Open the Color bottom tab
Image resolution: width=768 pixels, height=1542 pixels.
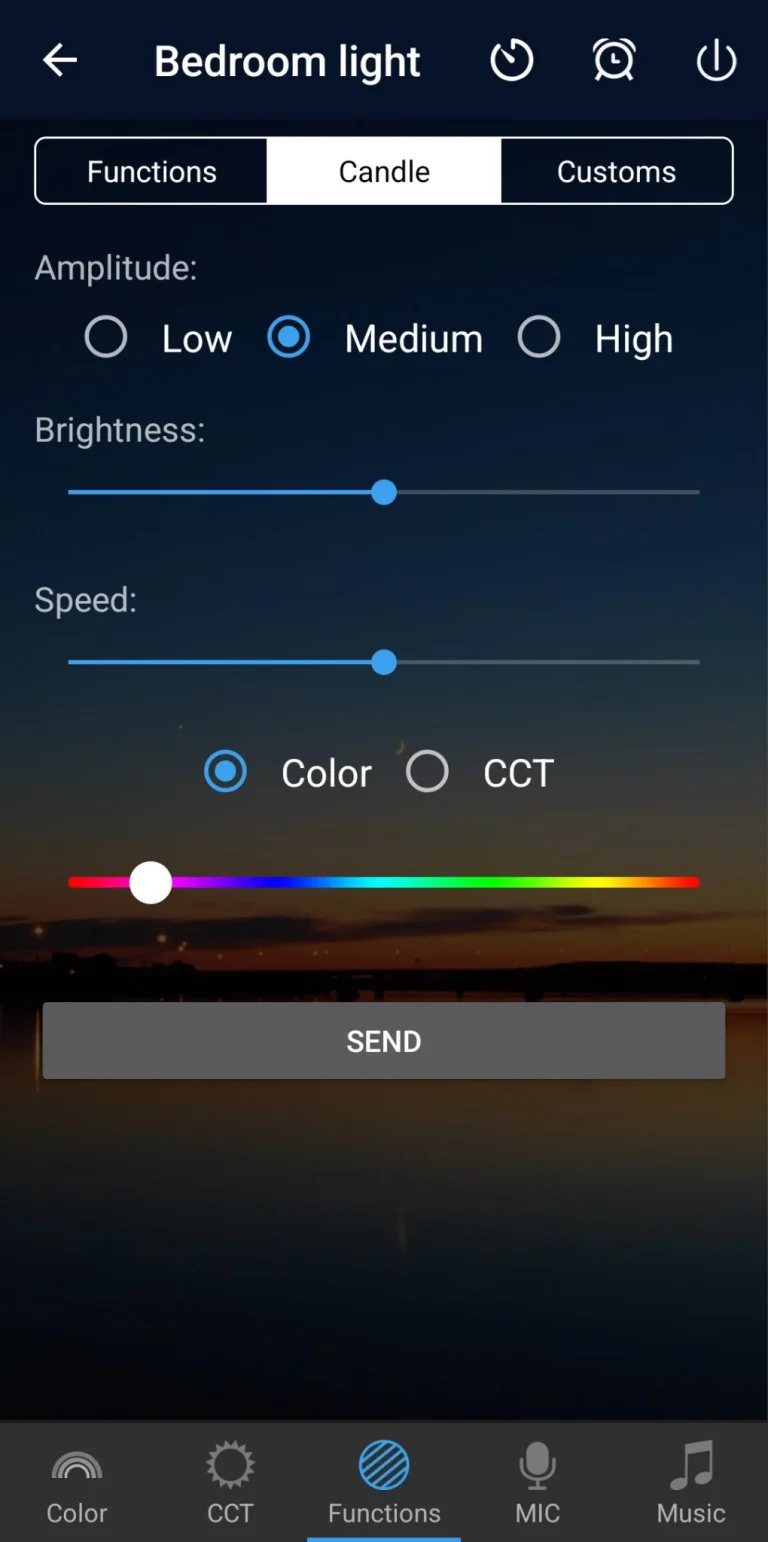pyautogui.click(x=77, y=1482)
